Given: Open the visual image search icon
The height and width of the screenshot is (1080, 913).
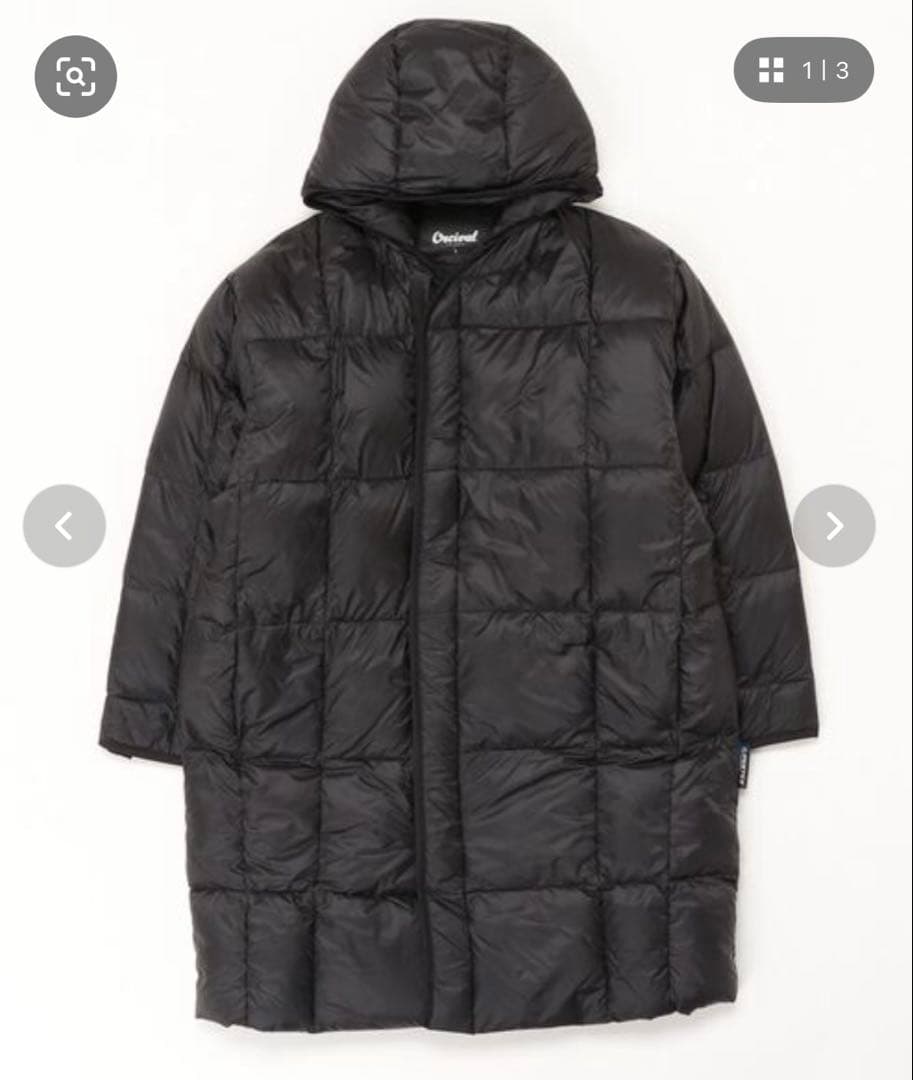Looking at the screenshot, I should tap(76, 76).
